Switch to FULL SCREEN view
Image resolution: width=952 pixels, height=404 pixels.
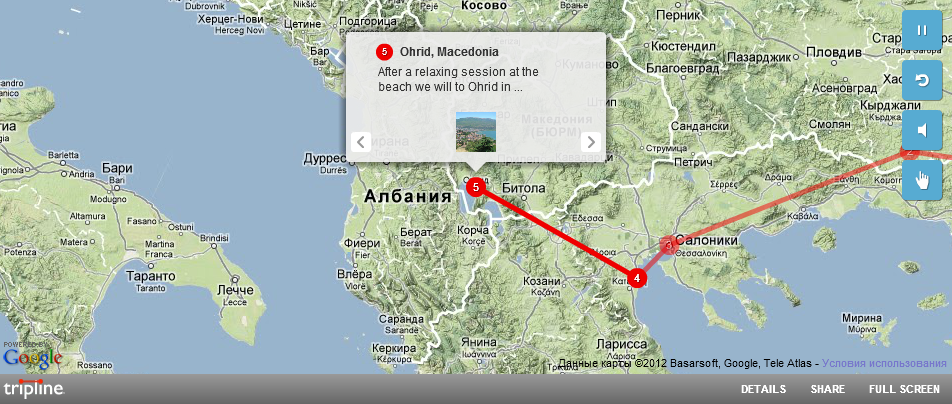[904, 389]
